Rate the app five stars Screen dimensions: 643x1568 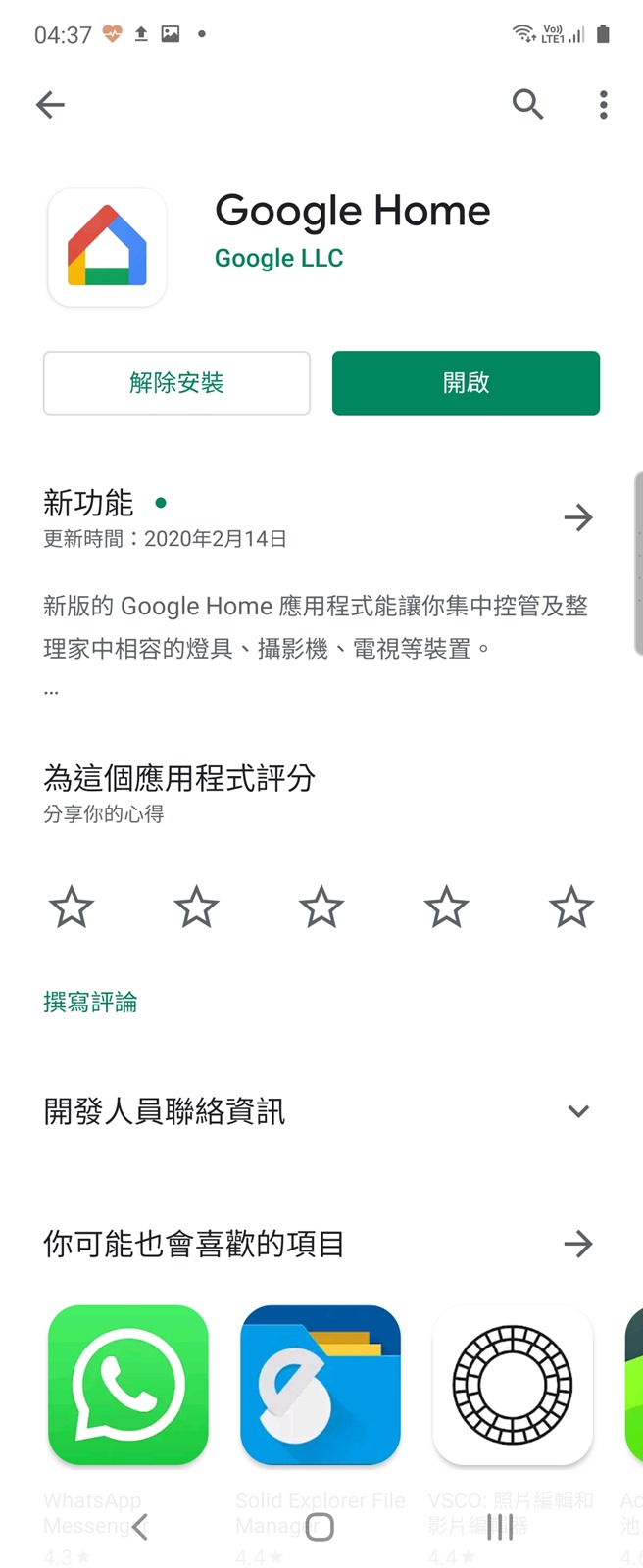[x=570, y=906]
